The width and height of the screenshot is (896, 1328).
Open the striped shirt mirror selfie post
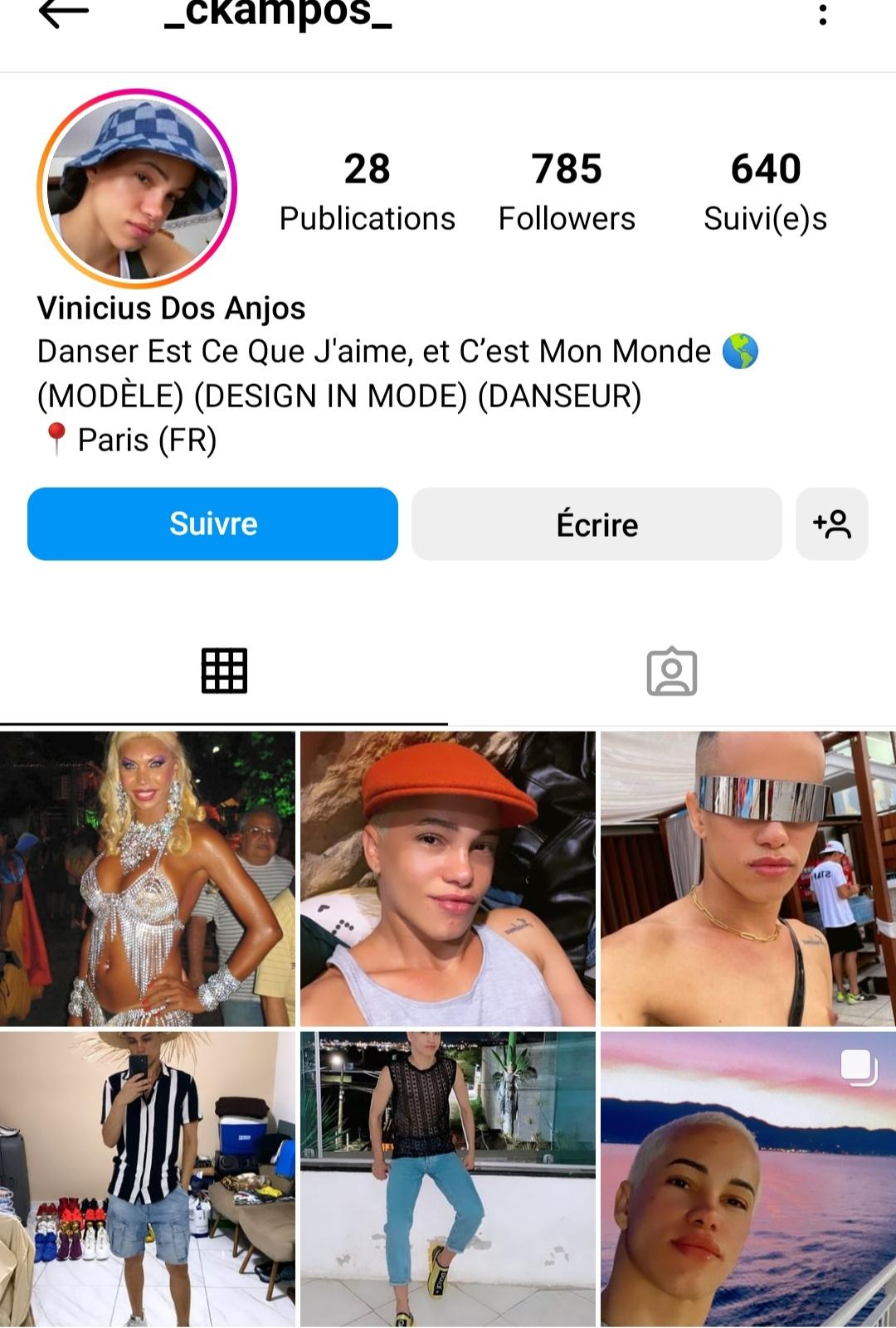(x=148, y=1179)
